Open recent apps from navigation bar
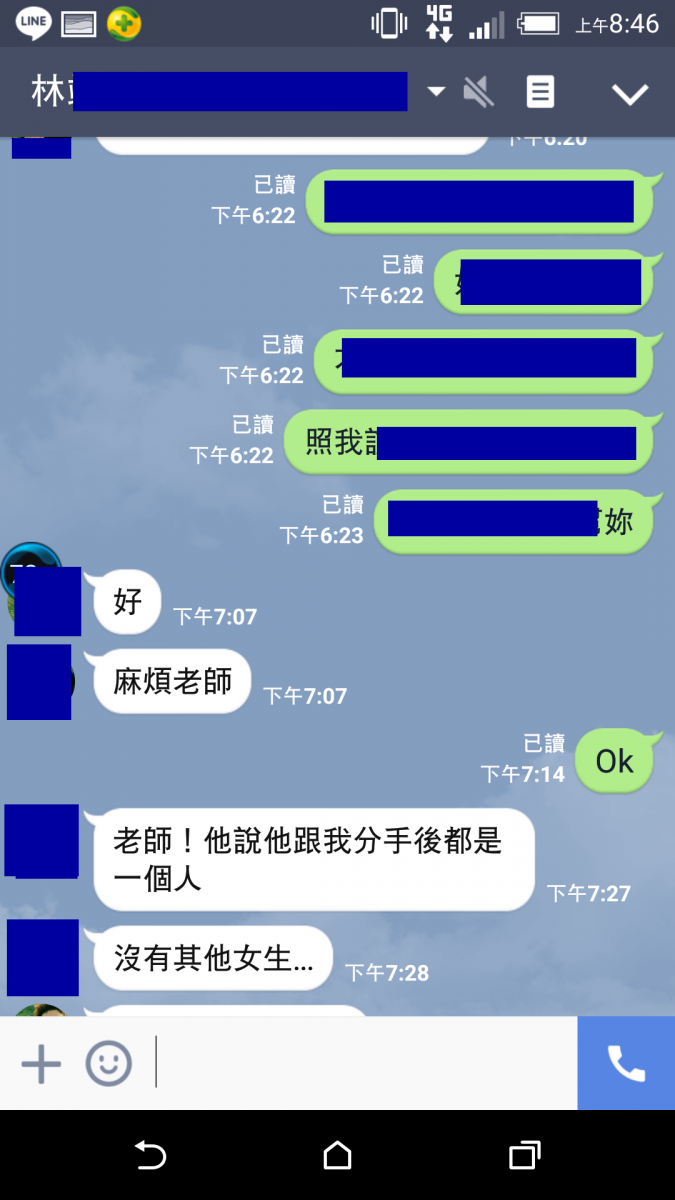Viewport: 675px width, 1200px height. [524, 1156]
